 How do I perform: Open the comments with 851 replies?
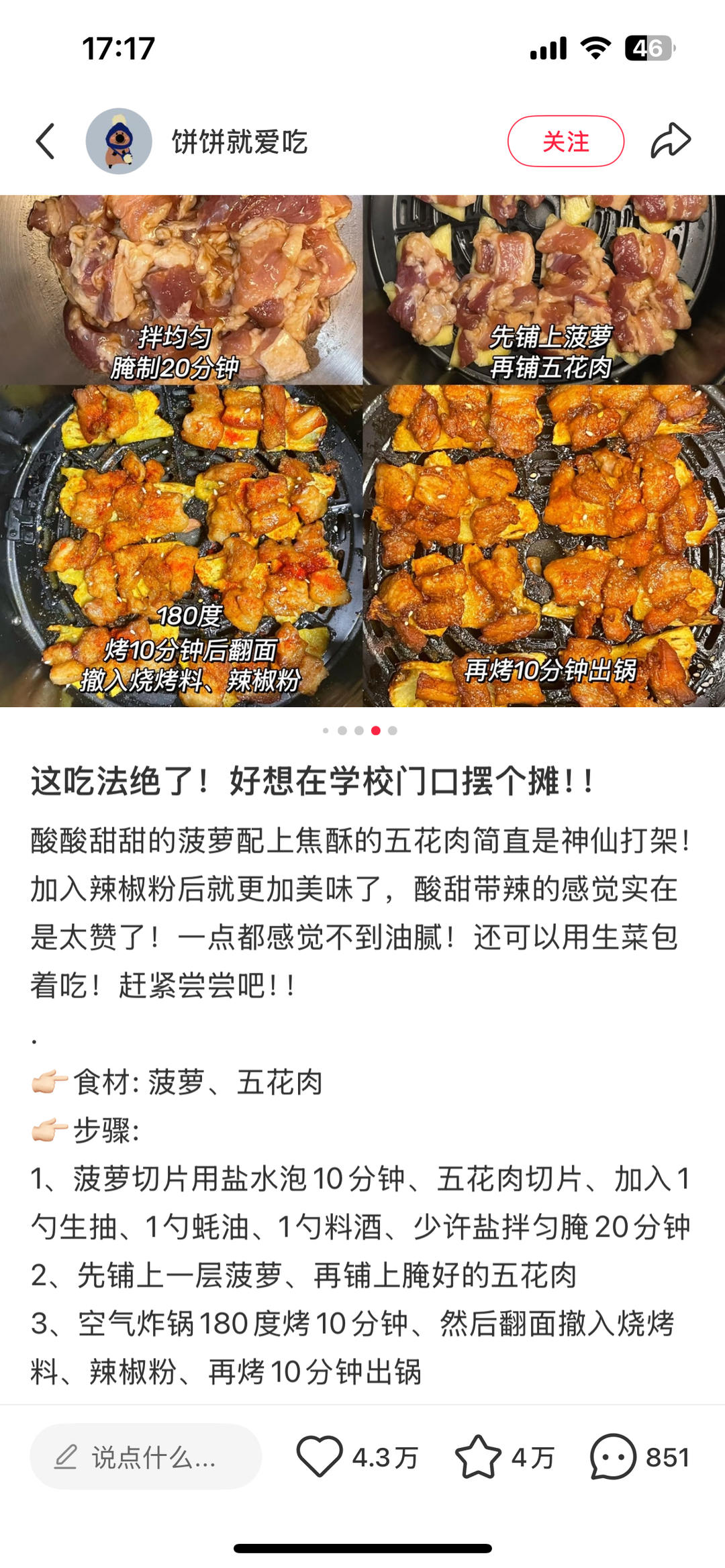[x=613, y=1457]
